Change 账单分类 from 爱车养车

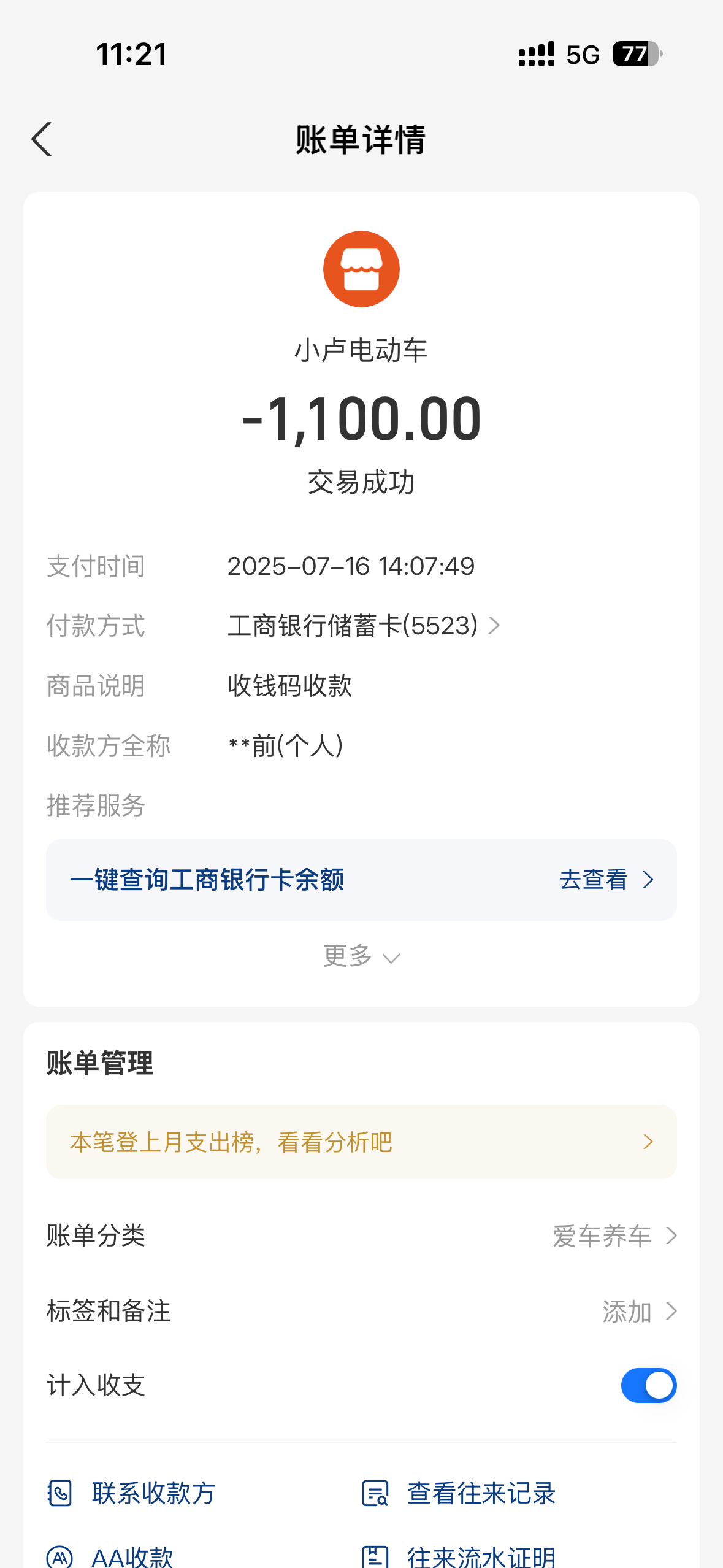coord(361,1236)
